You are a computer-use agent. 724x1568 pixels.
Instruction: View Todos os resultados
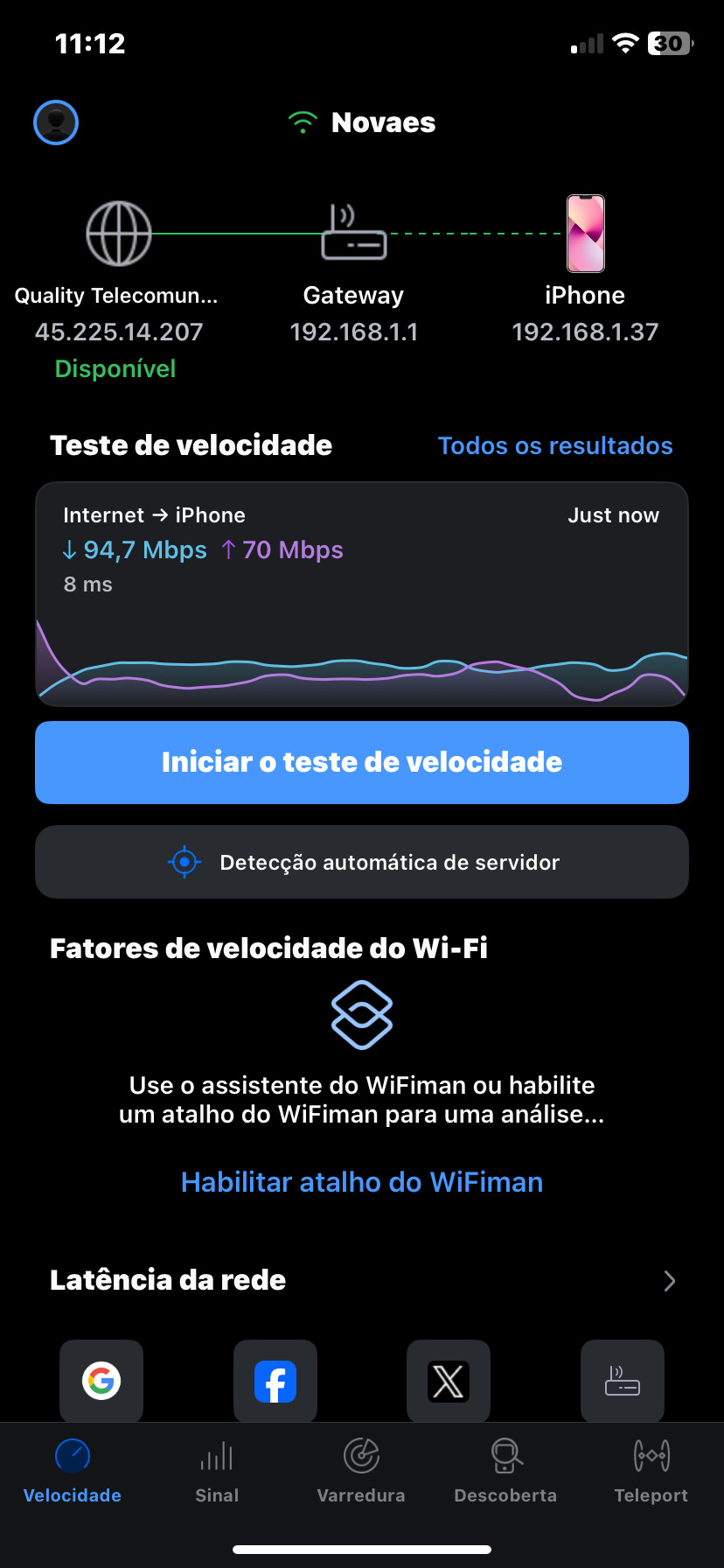pos(555,446)
